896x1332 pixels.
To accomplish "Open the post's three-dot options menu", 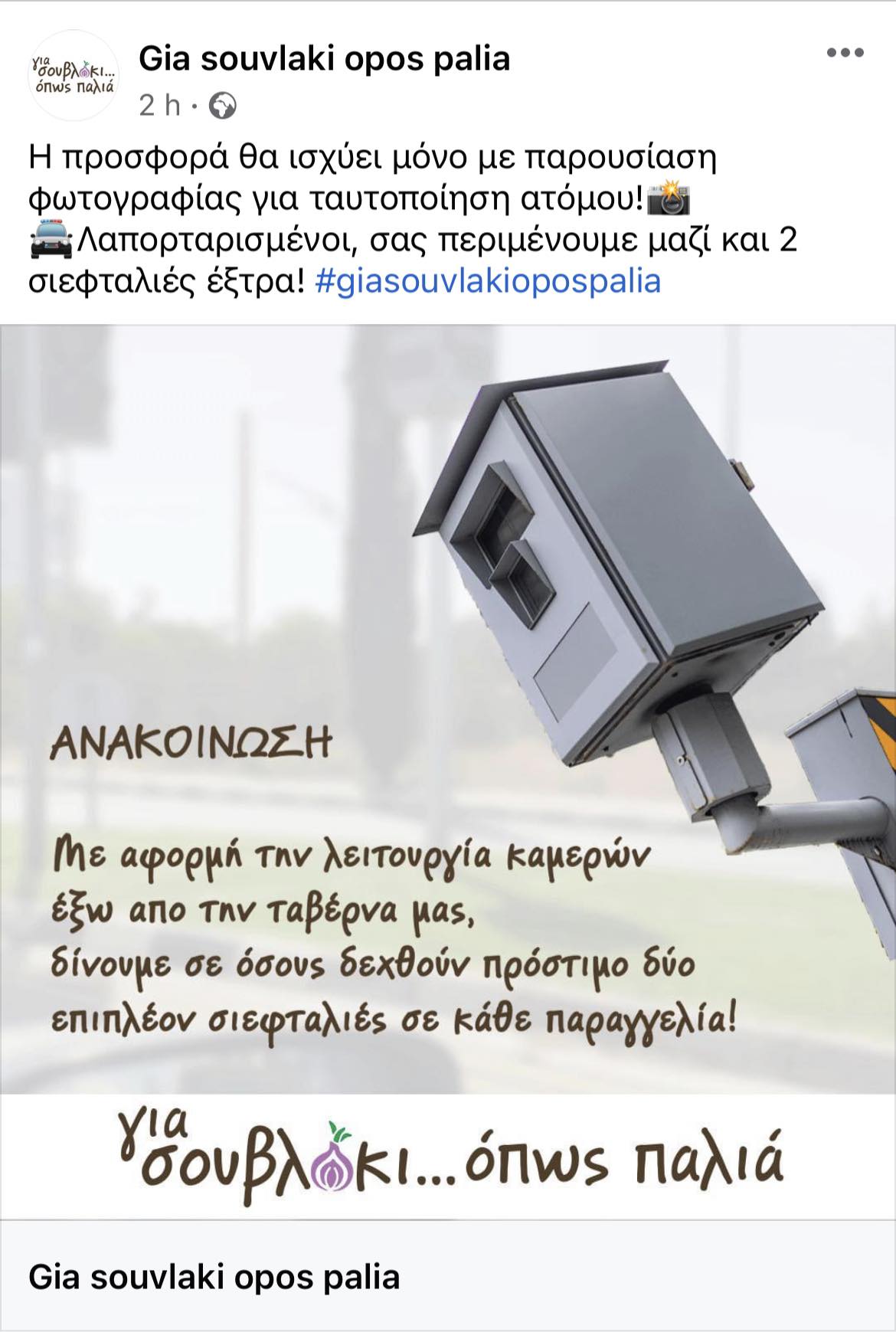I will [x=845, y=54].
